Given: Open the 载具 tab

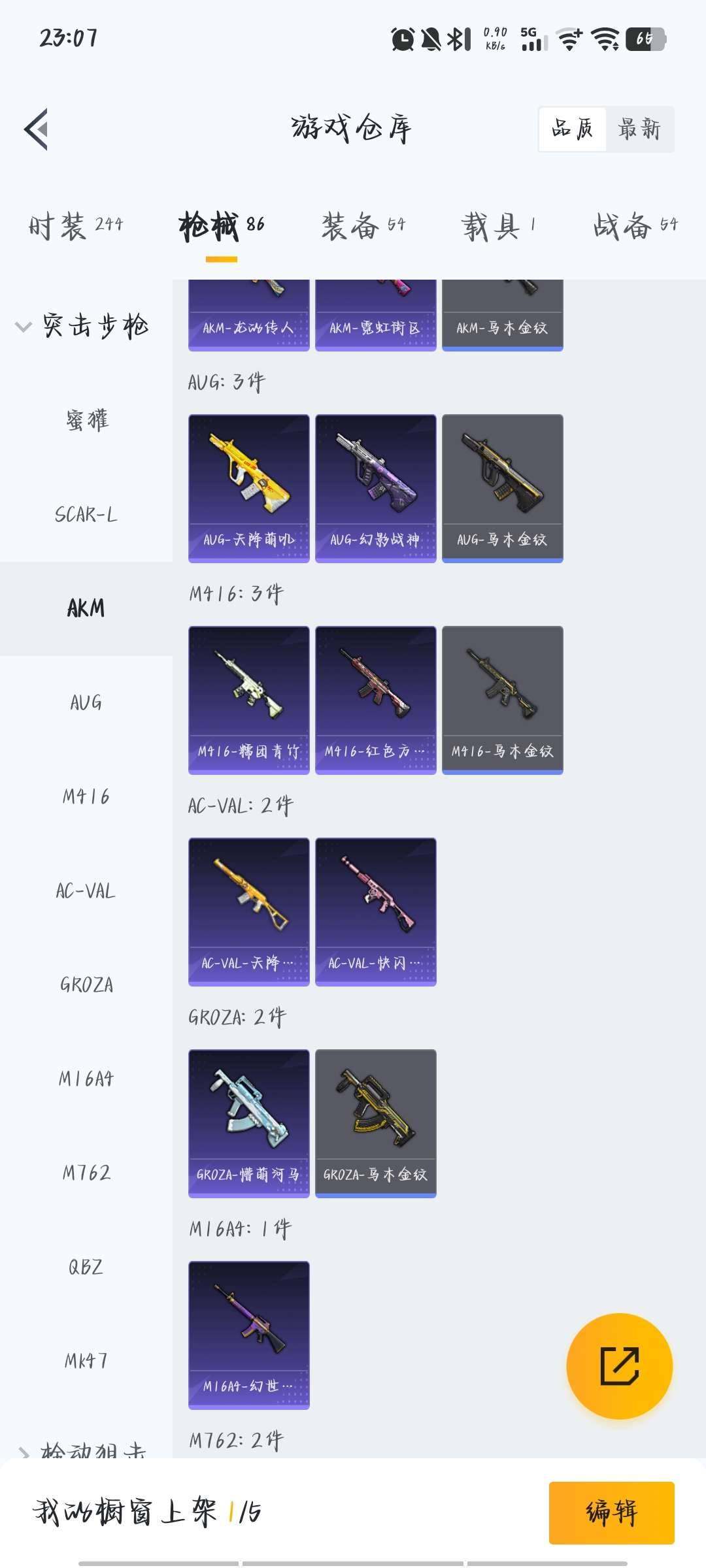Looking at the screenshot, I should pyautogui.click(x=498, y=226).
